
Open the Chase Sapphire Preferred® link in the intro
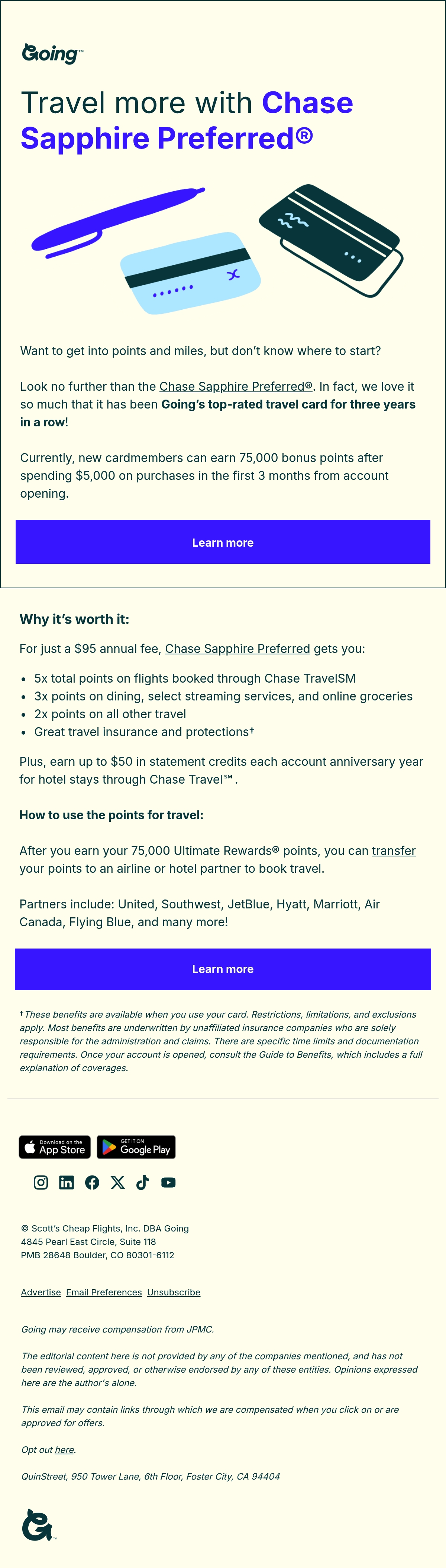(236, 387)
